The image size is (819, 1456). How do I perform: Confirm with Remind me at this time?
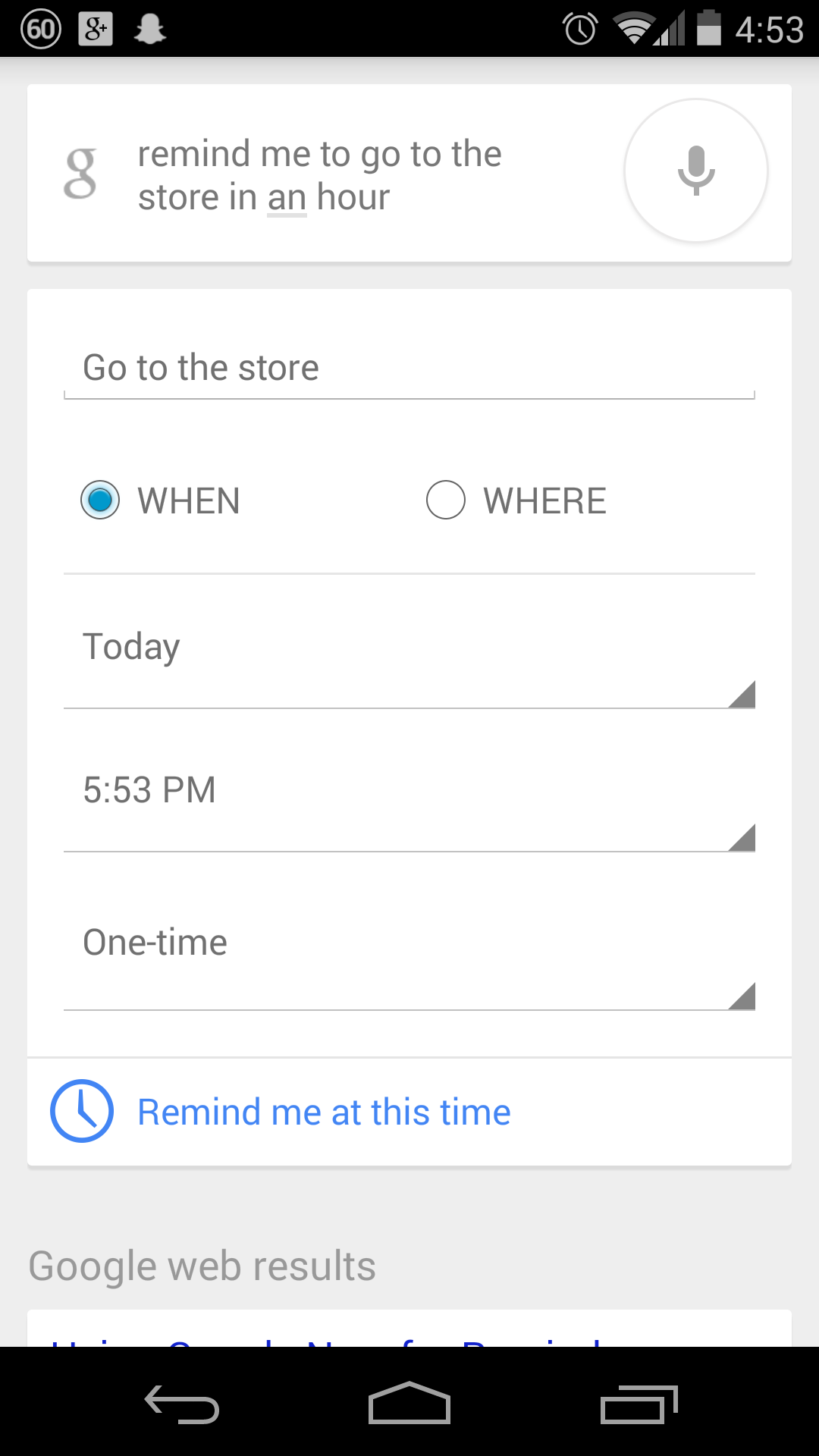pyautogui.click(x=324, y=1112)
